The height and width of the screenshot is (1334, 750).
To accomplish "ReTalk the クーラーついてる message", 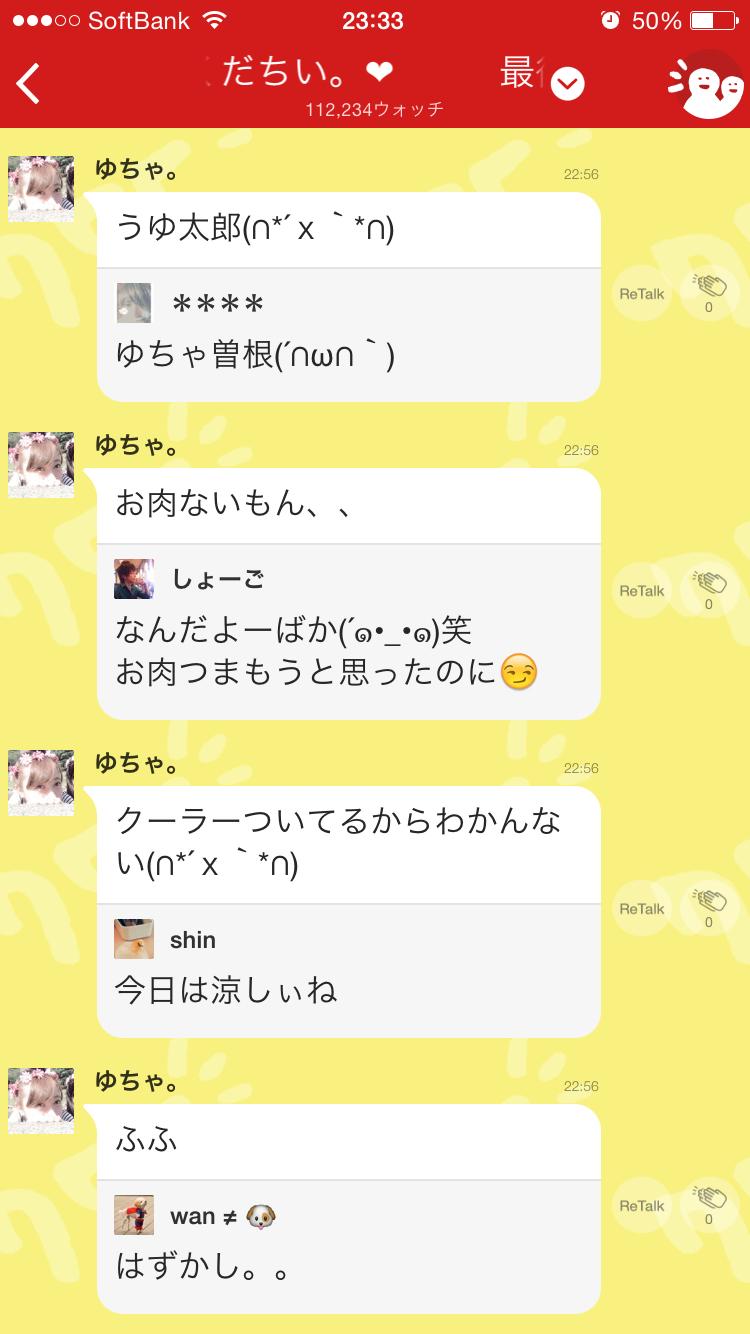I will point(641,909).
